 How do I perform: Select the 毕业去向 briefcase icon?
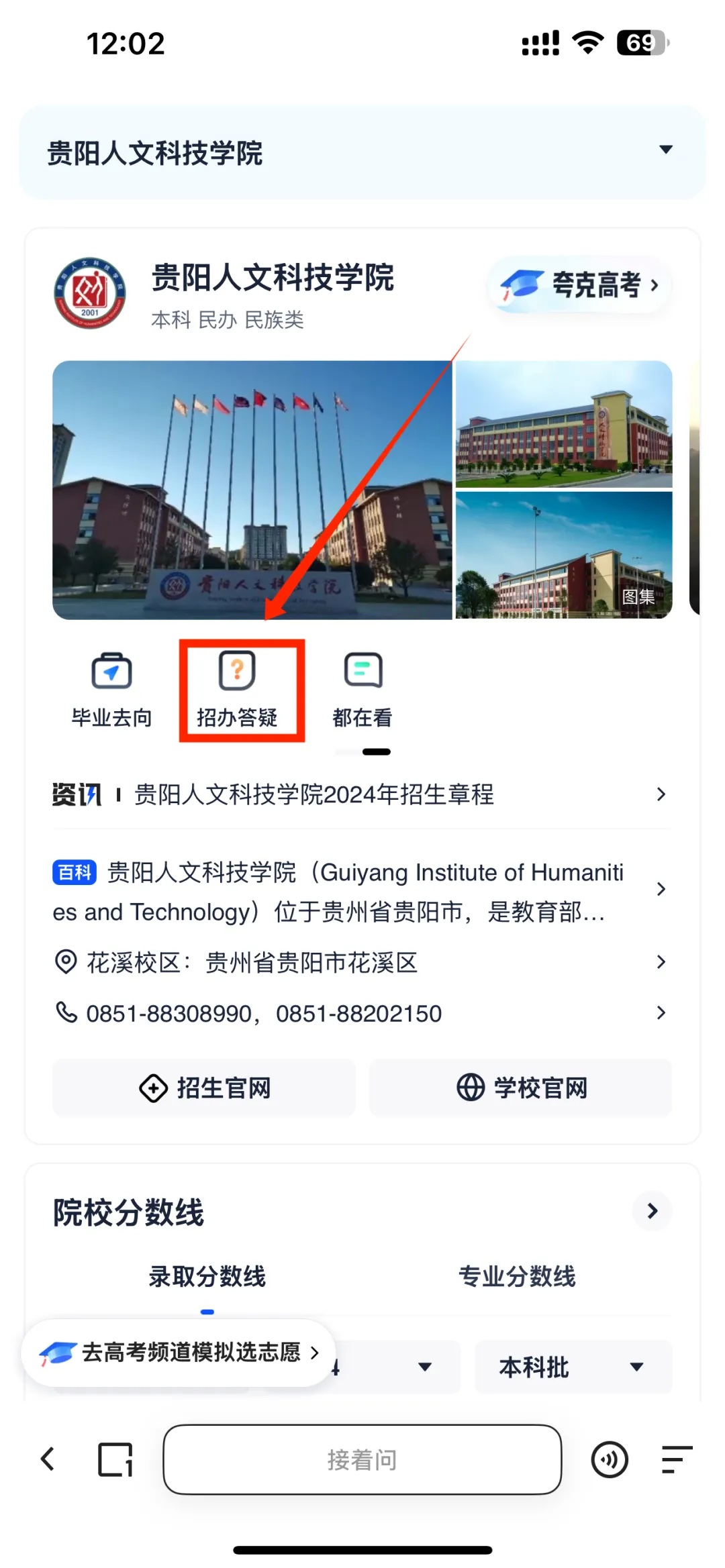point(111,670)
